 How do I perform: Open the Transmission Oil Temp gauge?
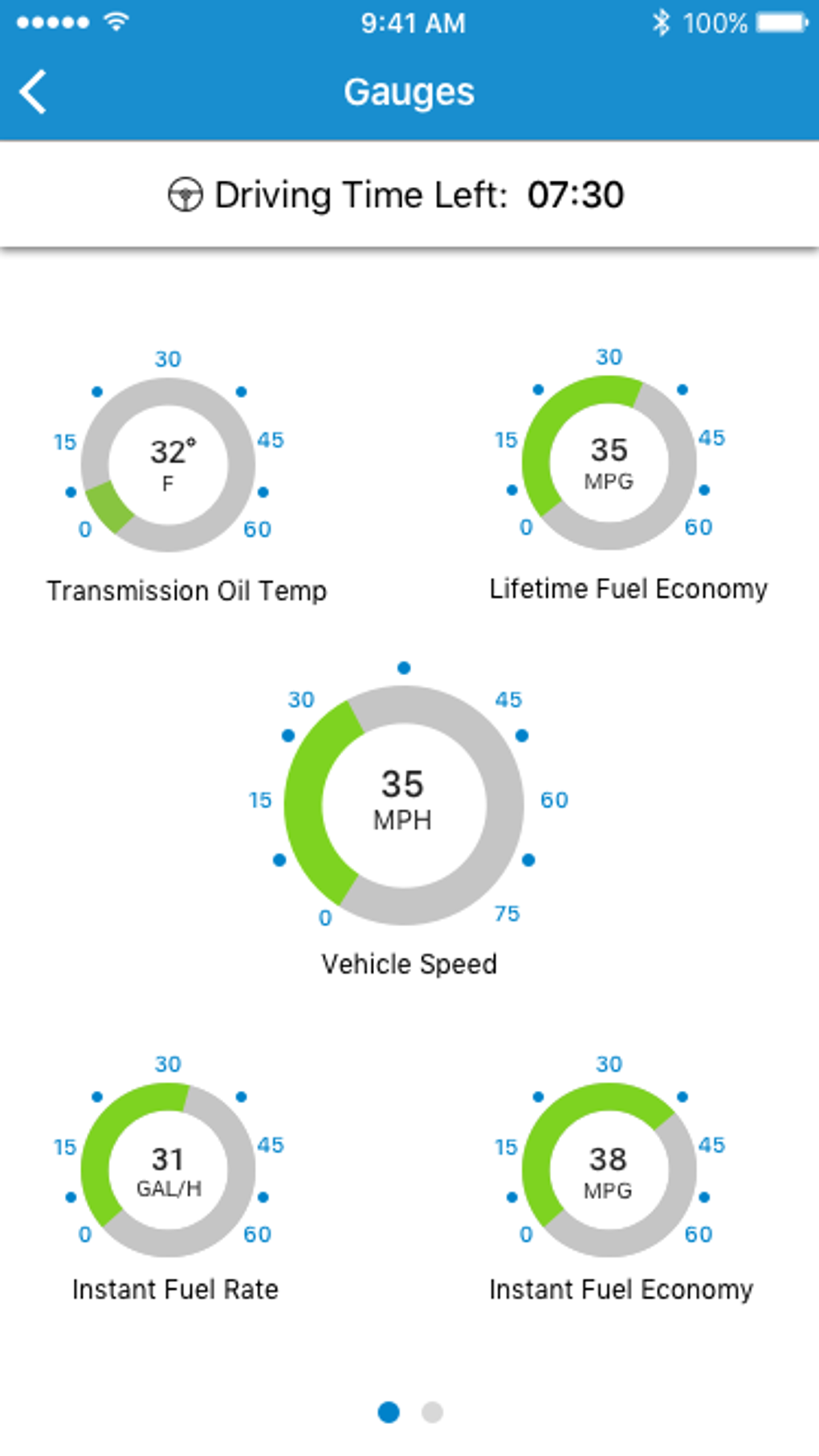[x=169, y=466]
